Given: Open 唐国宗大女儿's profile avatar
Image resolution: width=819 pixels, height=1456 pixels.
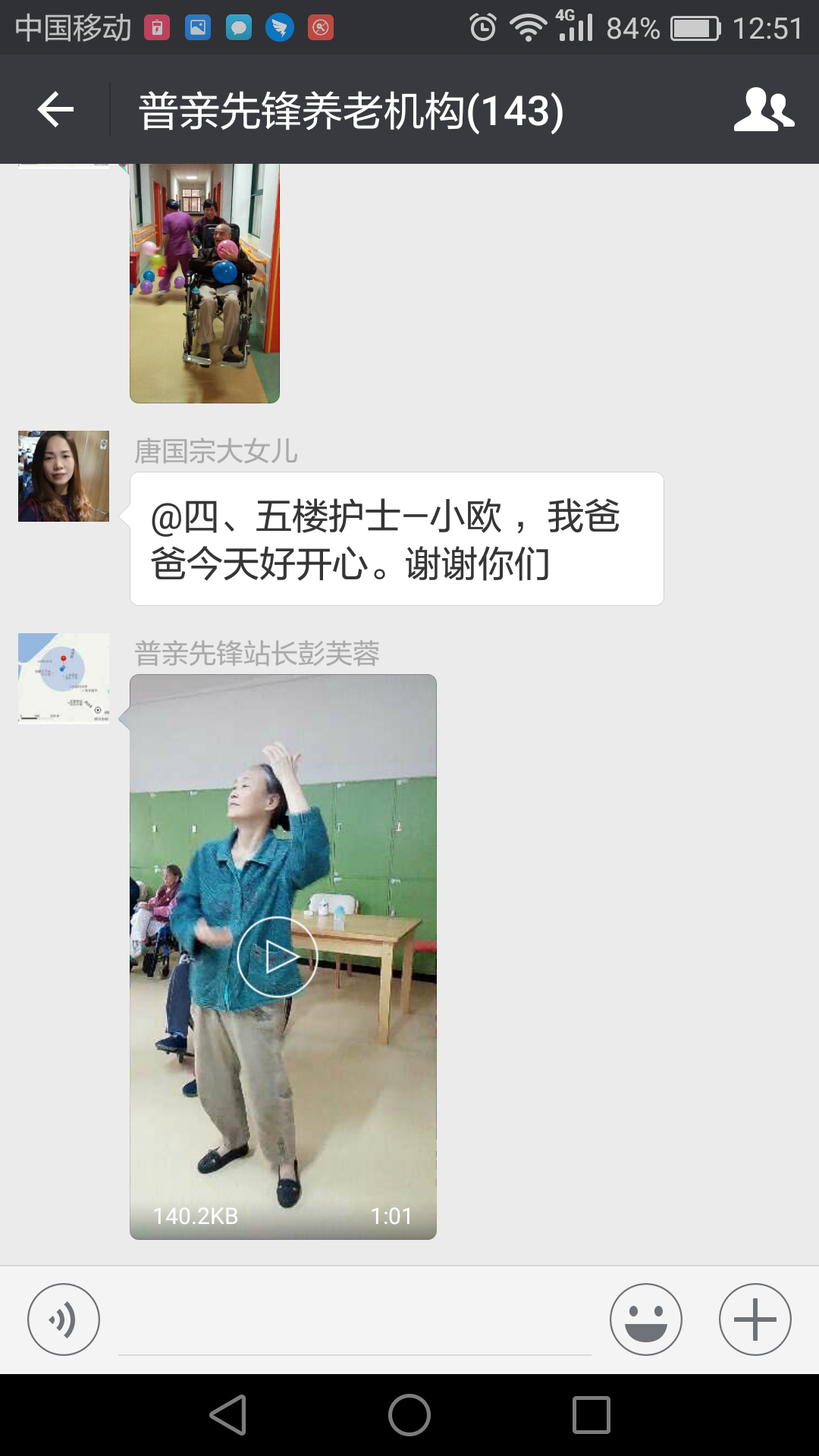Looking at the screenshot, I should [64, 476].
